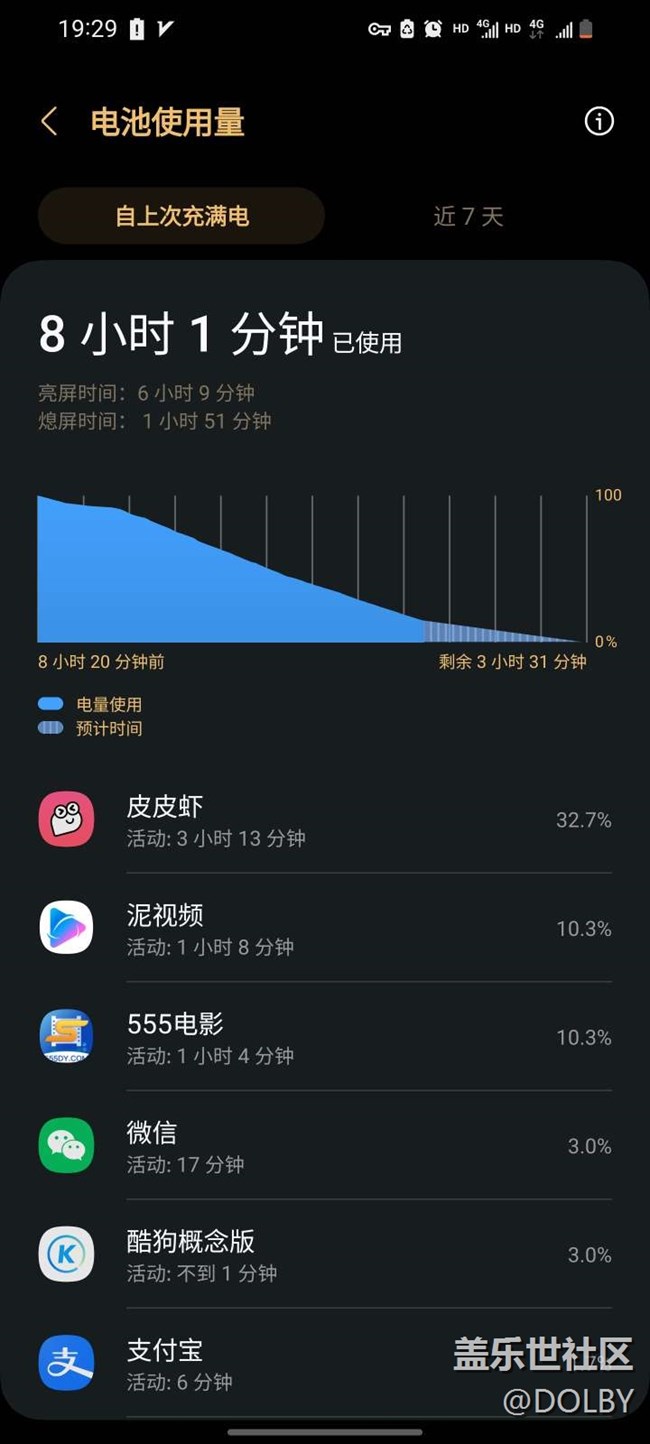Open the battery usage info icon

pyautogui.click(x=598, y=122)
